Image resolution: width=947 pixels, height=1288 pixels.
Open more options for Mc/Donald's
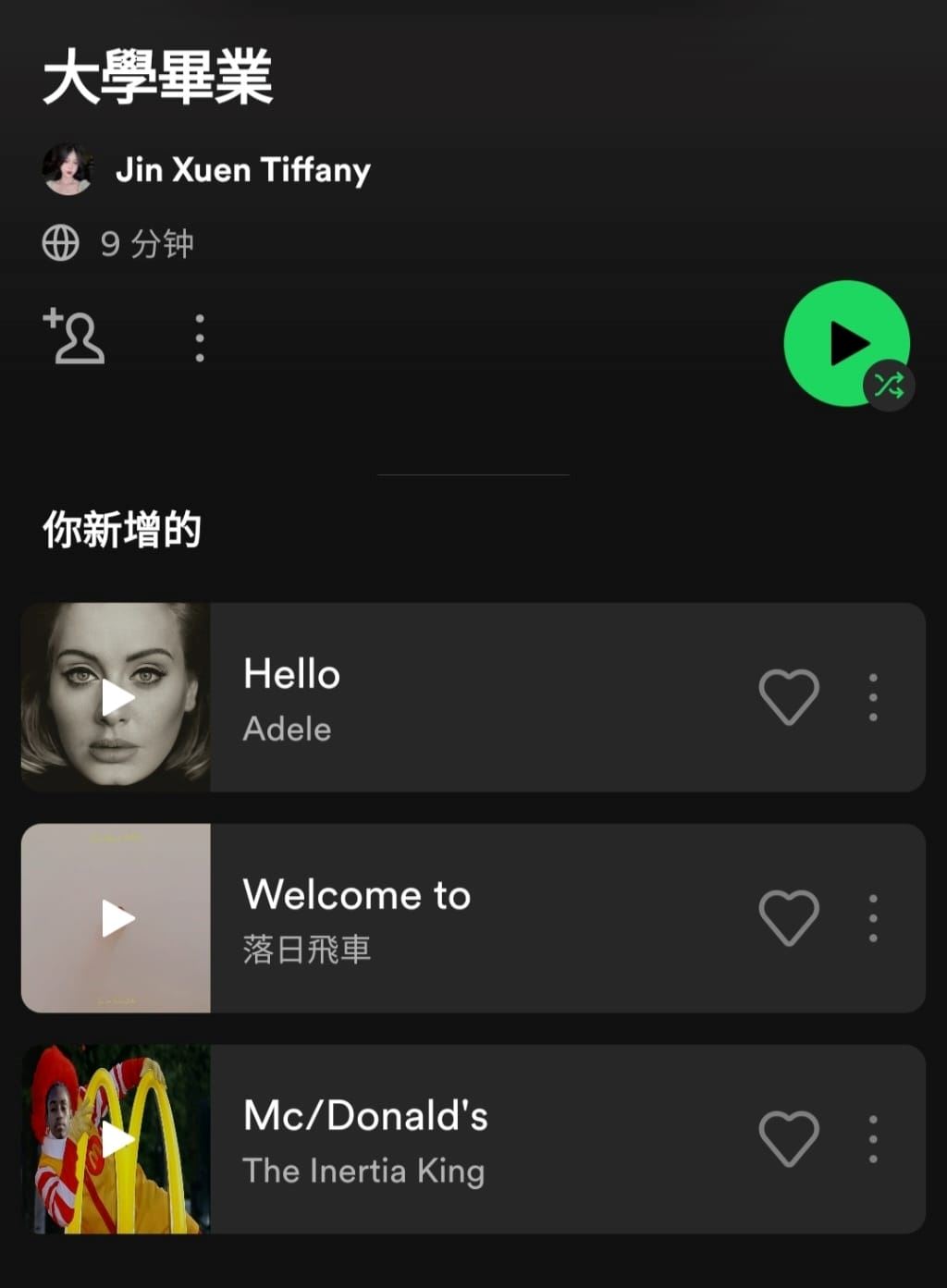point(873,1139)
